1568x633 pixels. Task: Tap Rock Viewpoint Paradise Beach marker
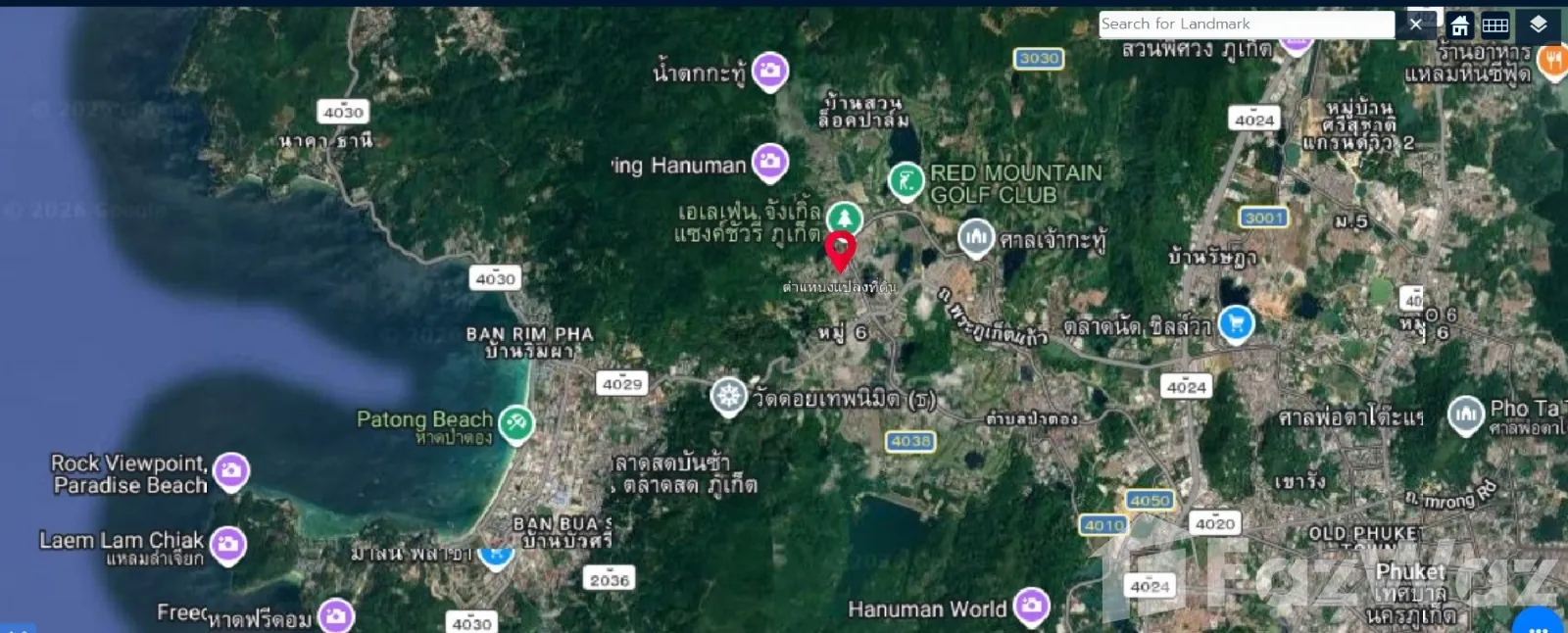(x=231, y=471)
